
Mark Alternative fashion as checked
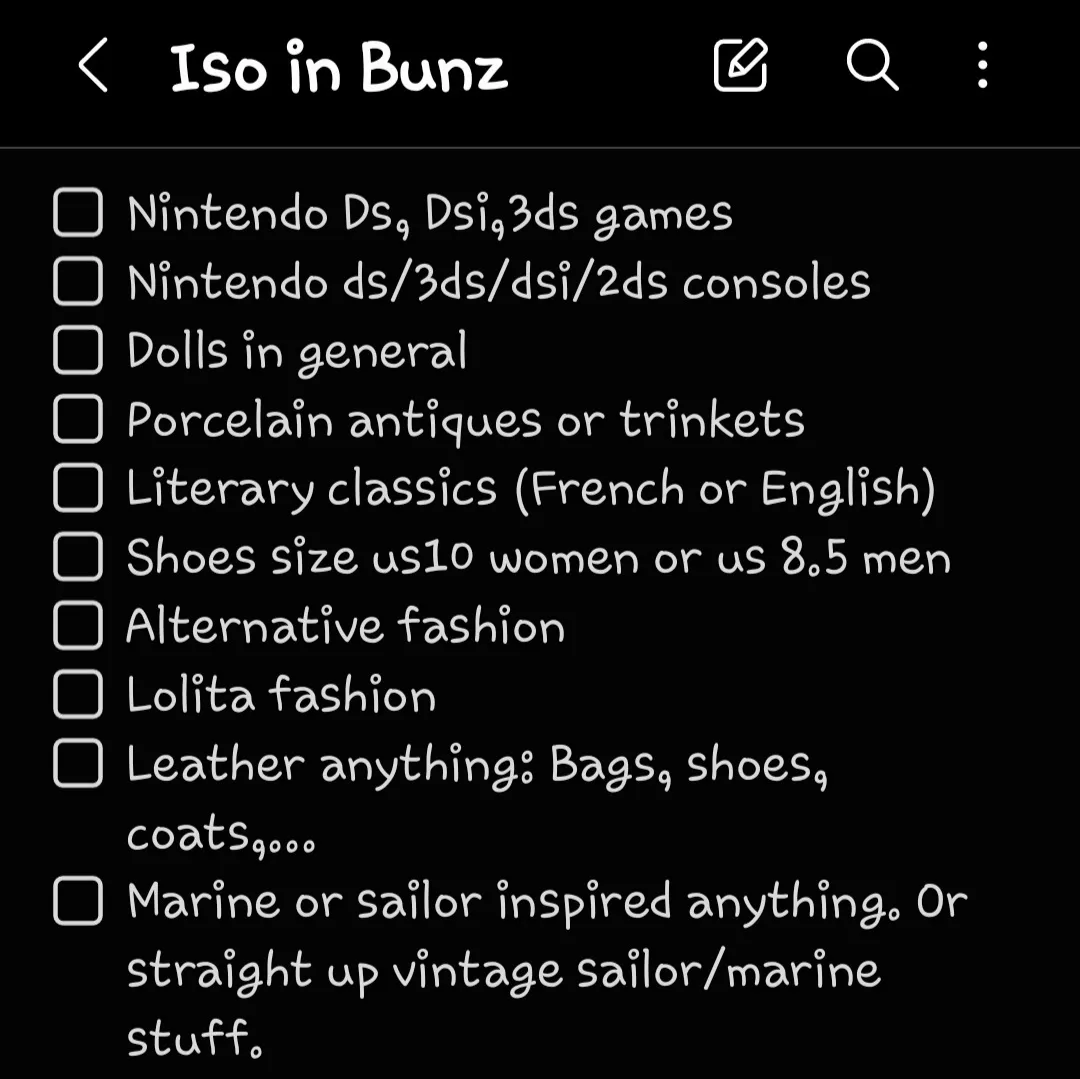pyautogui.click(x=78, y=627)
